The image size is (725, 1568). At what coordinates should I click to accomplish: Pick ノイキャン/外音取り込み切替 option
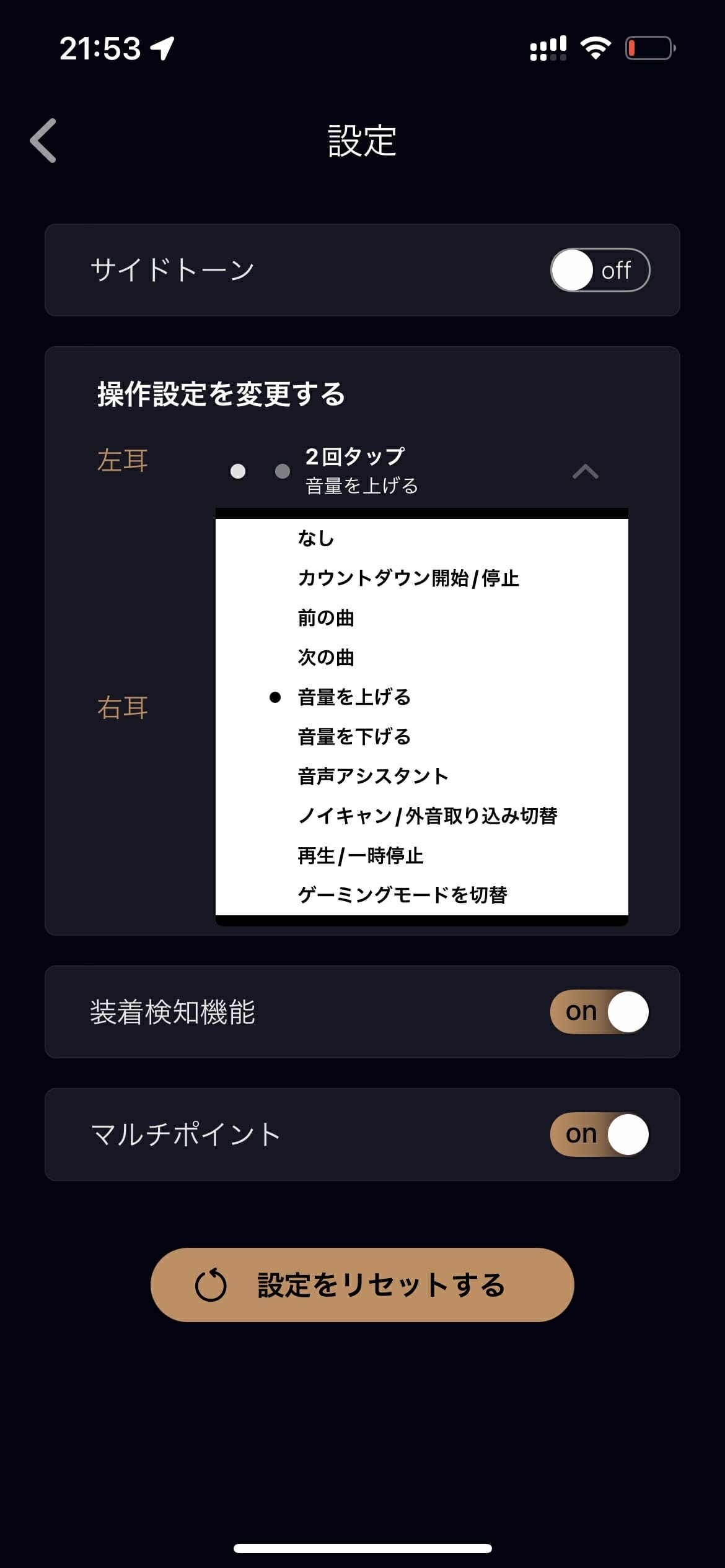click(x=428, y=816)
